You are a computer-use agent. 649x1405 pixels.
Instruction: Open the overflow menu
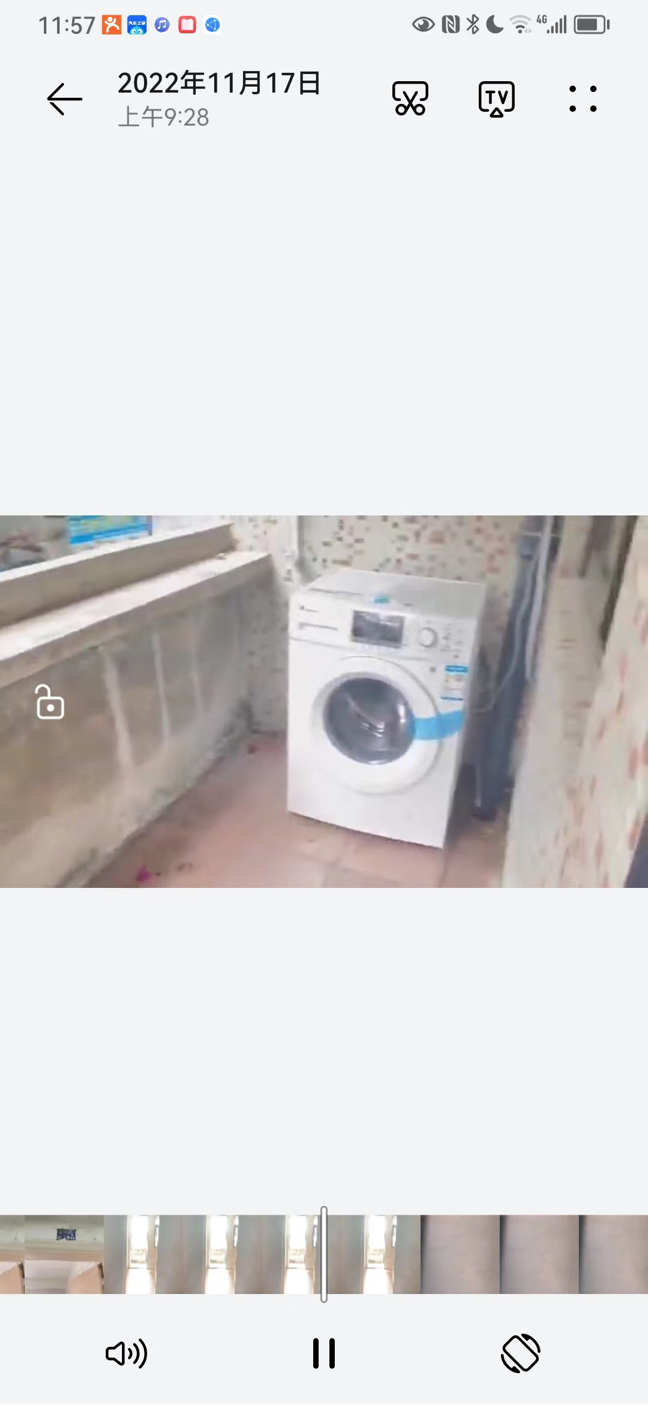582,99
